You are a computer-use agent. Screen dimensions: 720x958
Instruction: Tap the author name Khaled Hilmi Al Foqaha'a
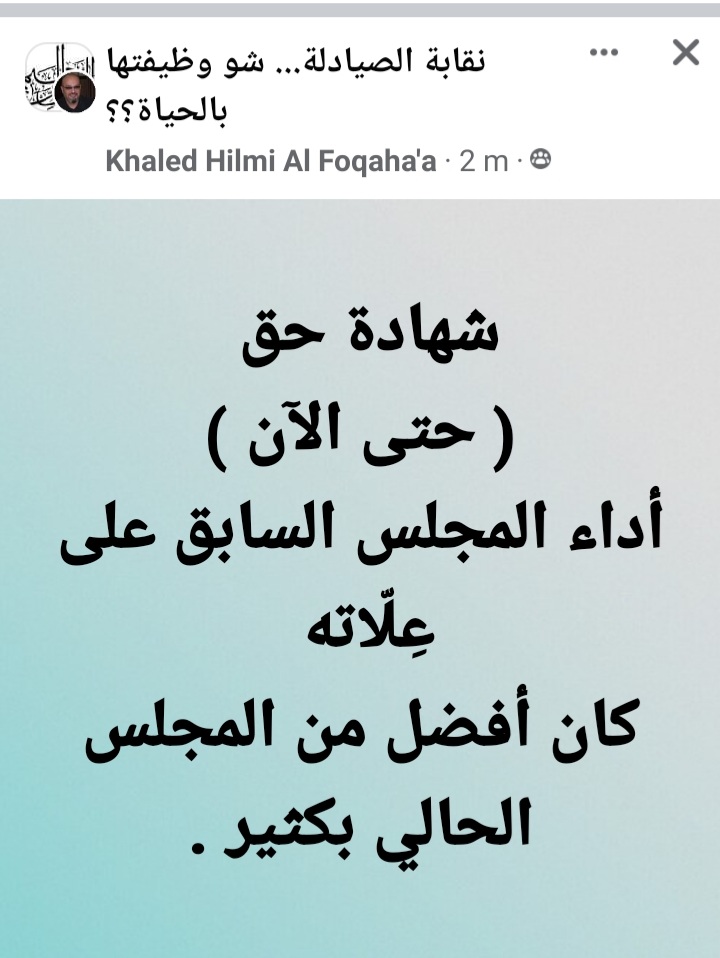(271, 161)
